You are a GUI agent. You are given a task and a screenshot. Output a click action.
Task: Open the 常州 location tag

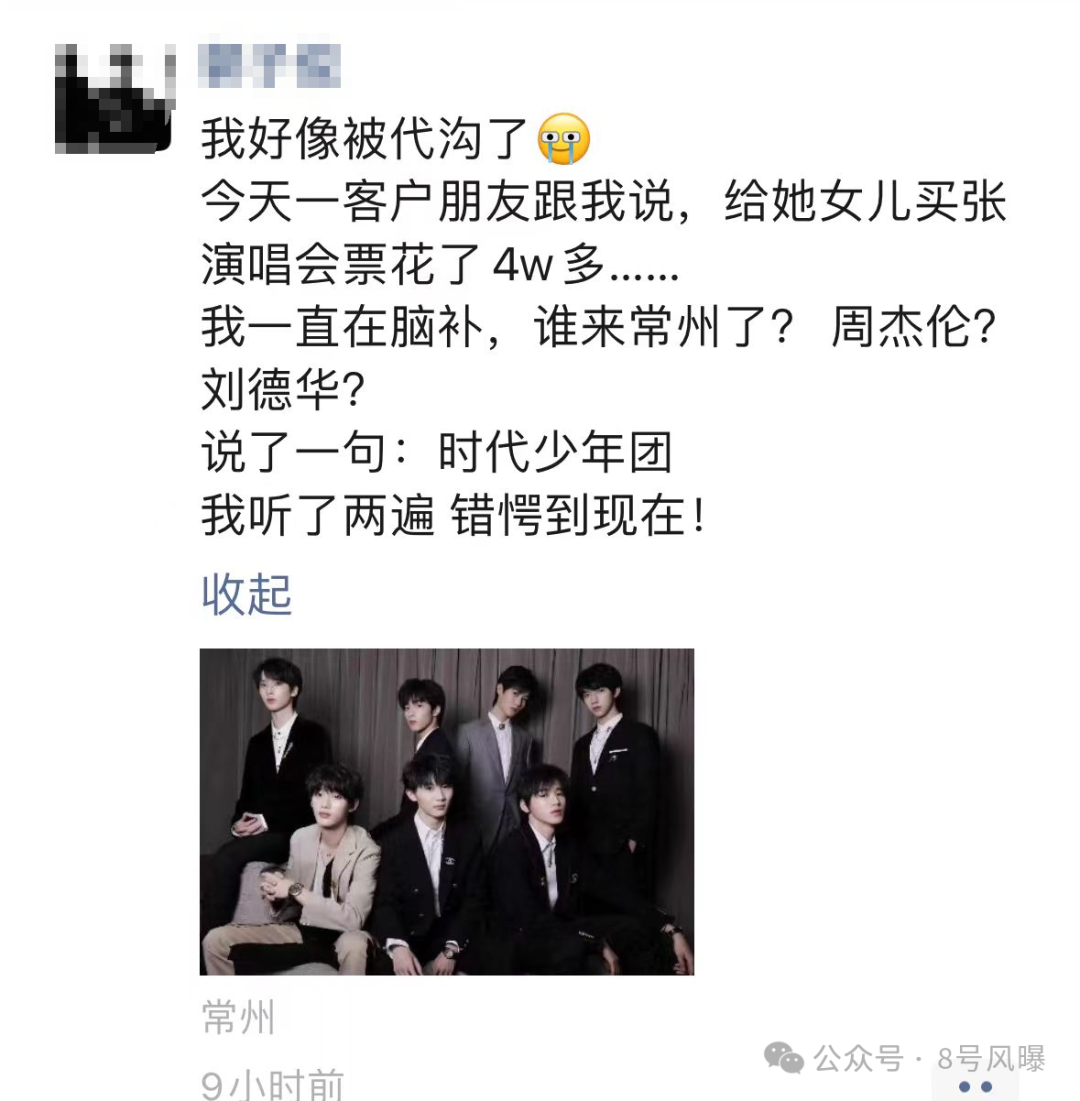pos(237,1019)
